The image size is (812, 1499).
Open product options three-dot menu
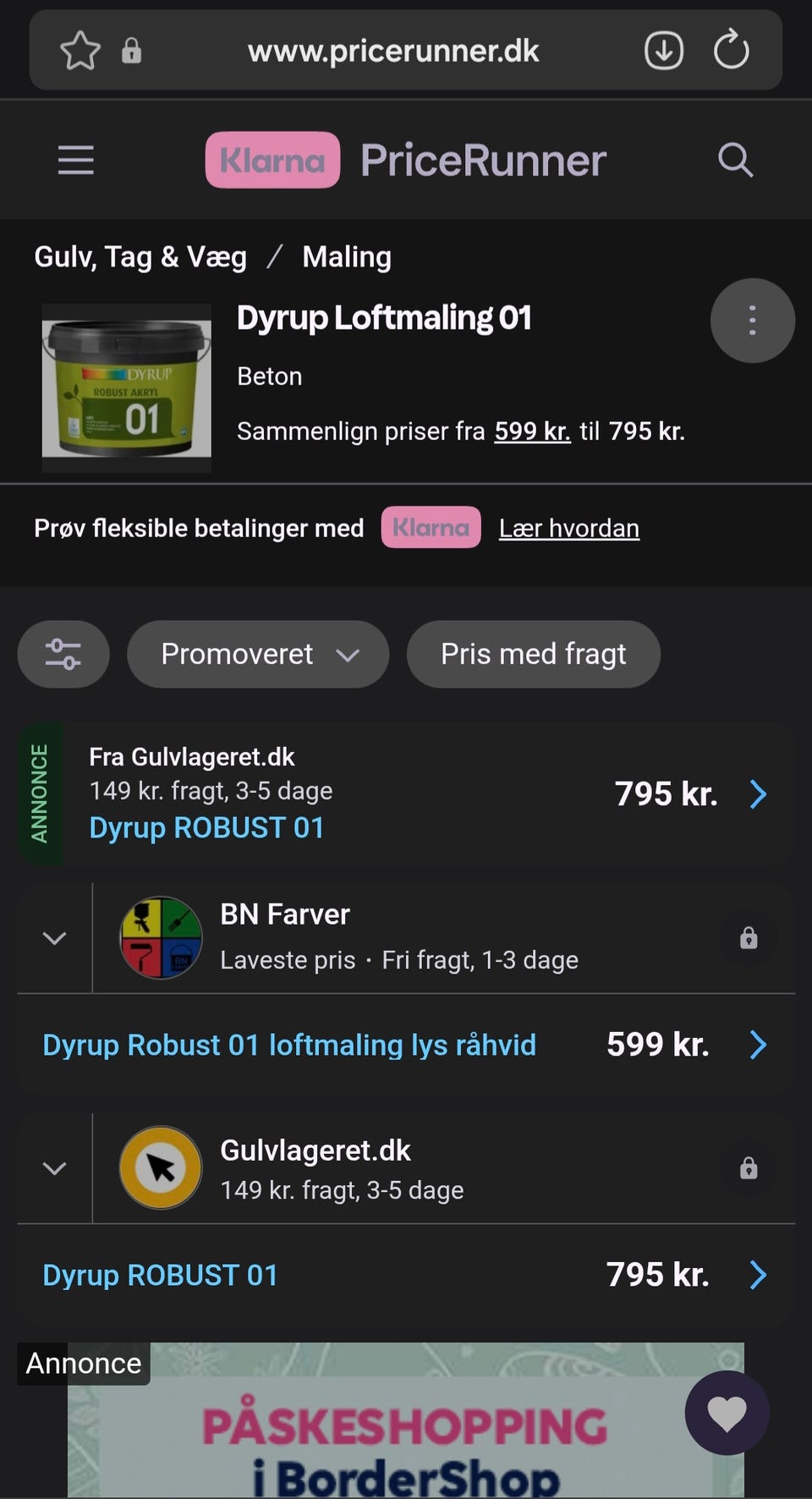pyautogui.click(x=752, y=321)
